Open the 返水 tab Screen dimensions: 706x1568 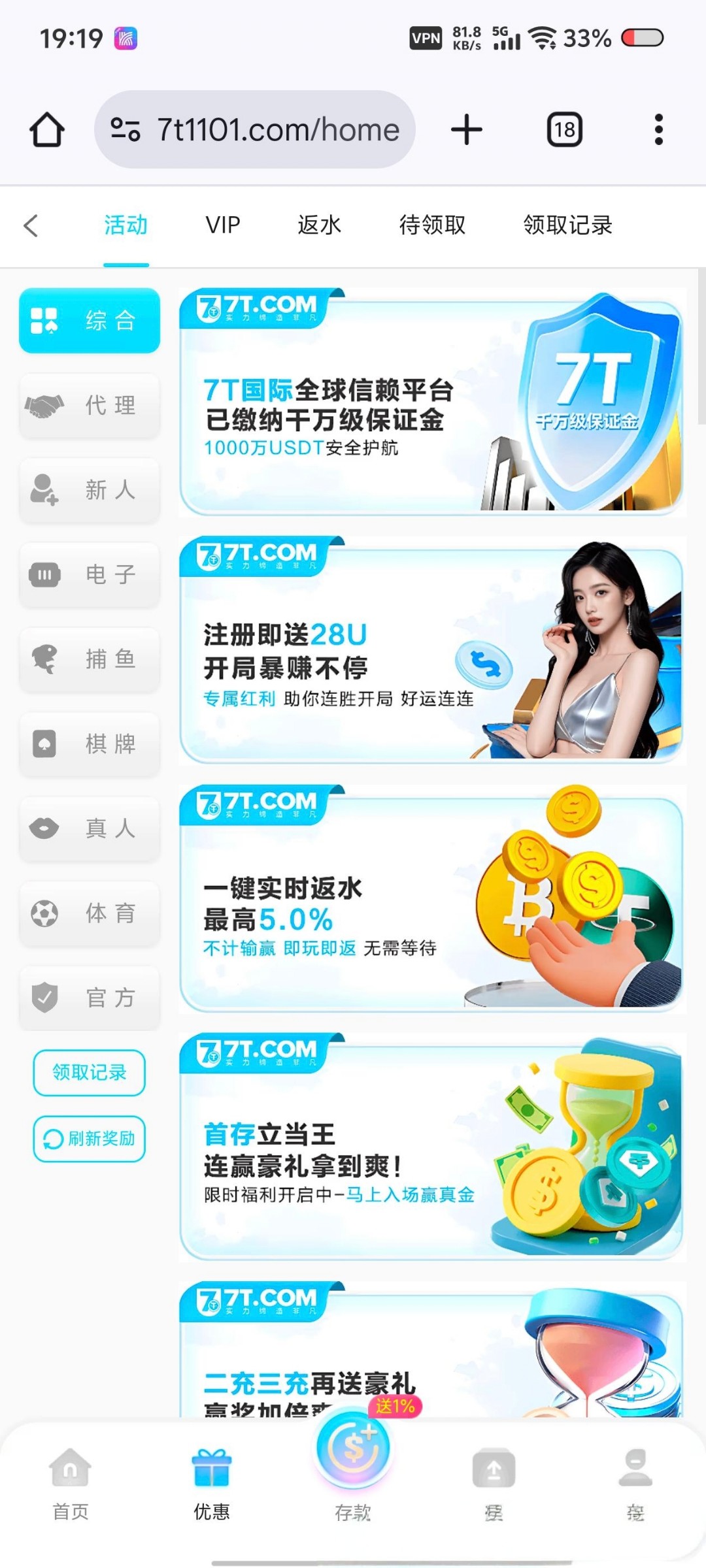(319, 225)
